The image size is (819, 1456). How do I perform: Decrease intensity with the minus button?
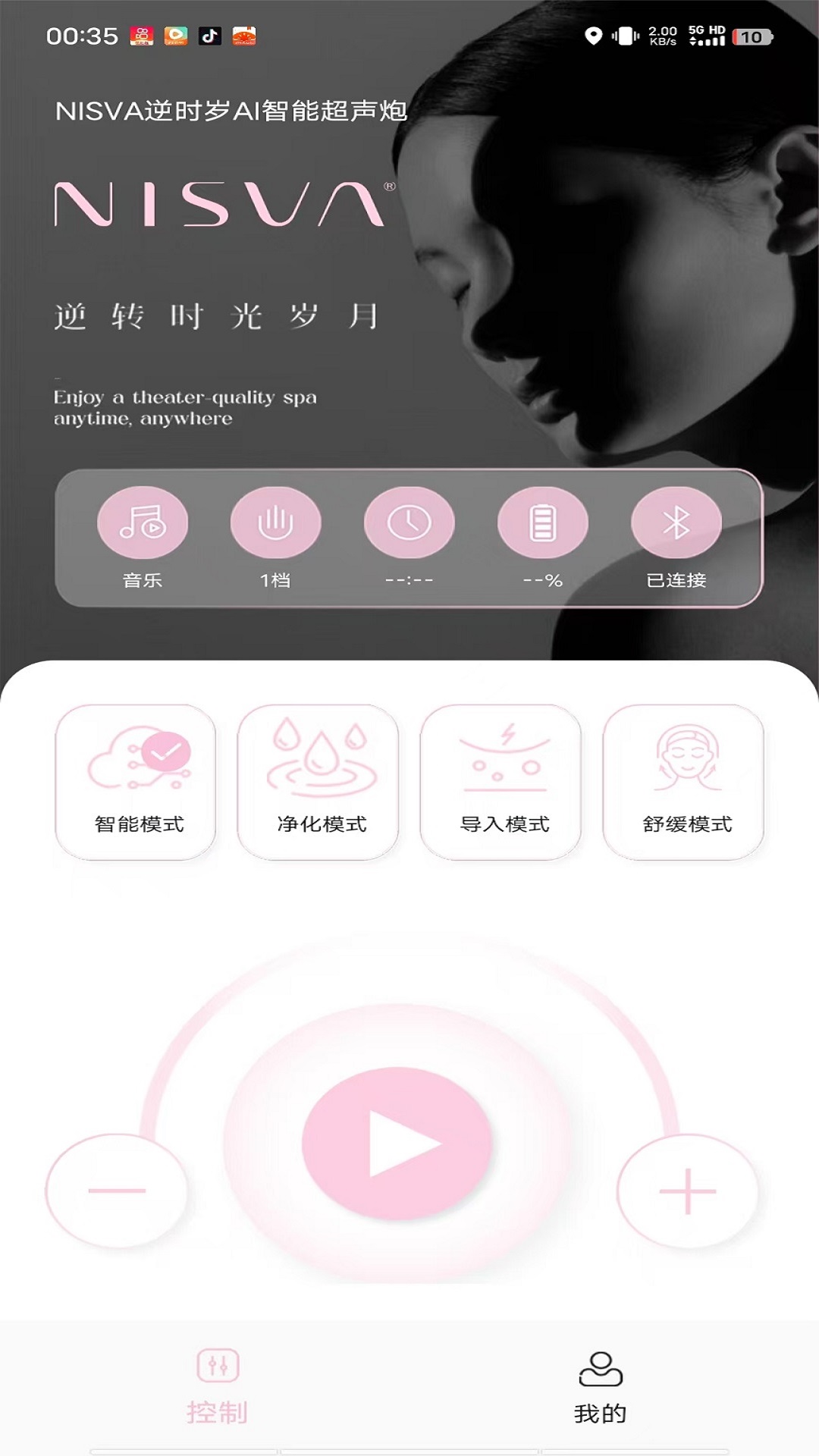117,1191
